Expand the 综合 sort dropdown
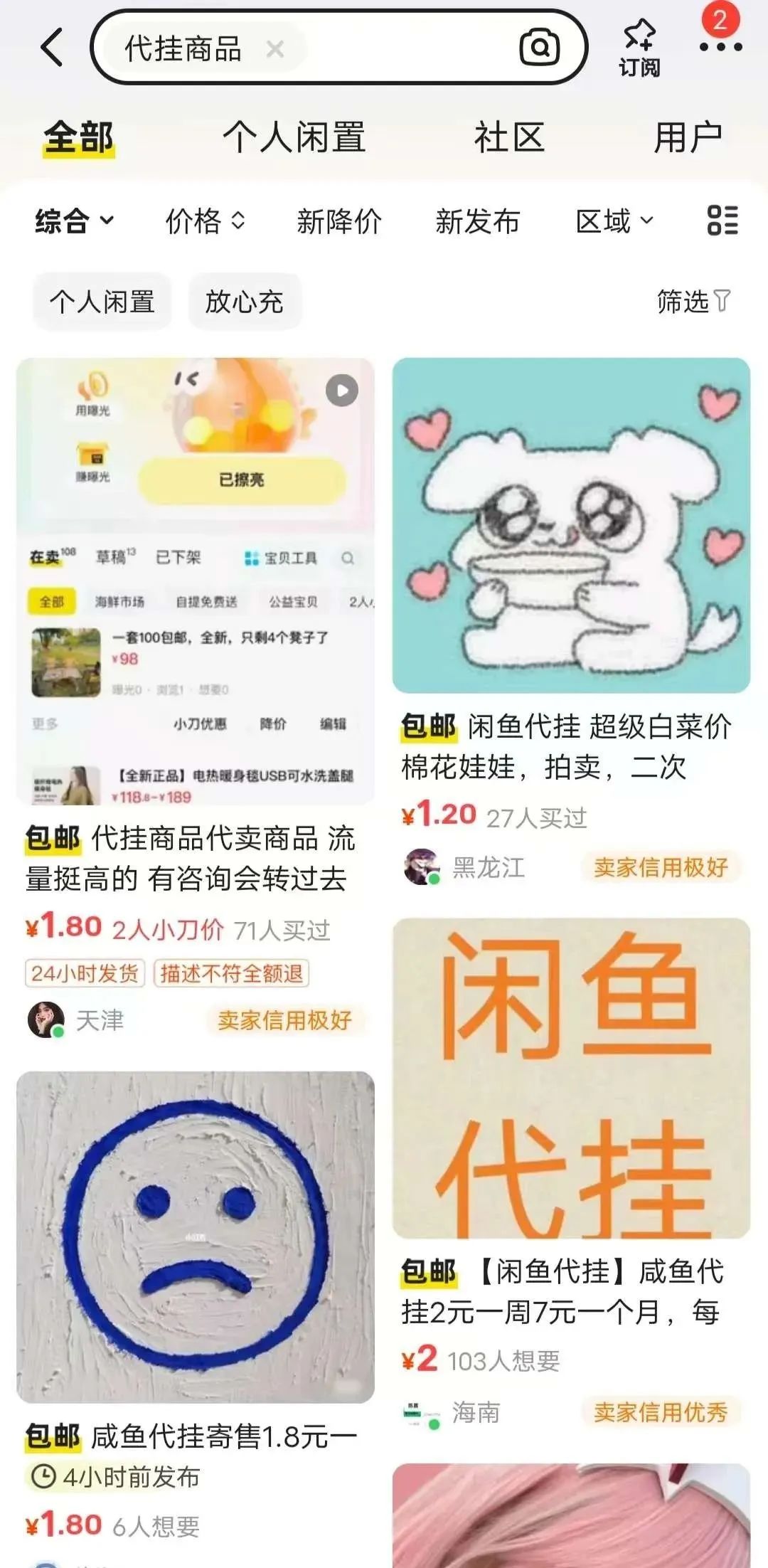This screenshot has height=1568, width=768. [75, 221]
